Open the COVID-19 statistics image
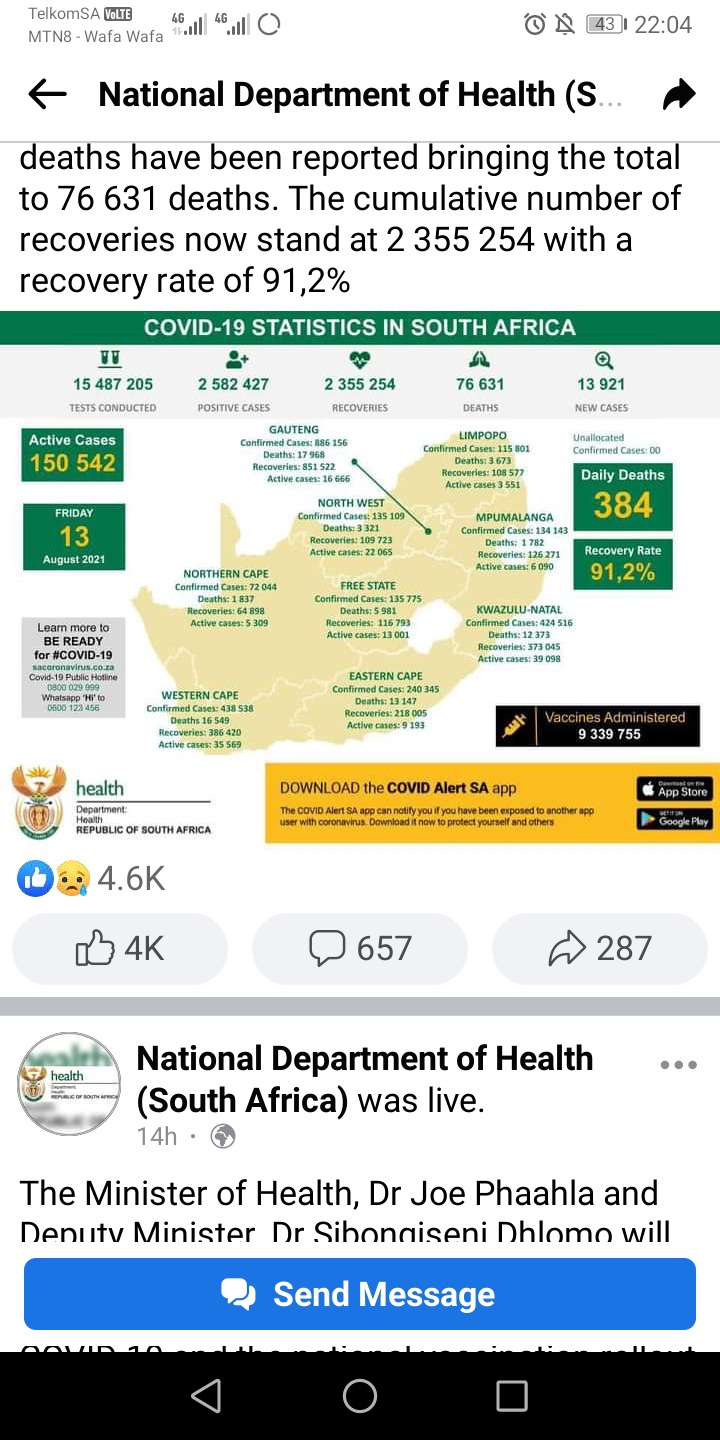 (x=360, y=577)
